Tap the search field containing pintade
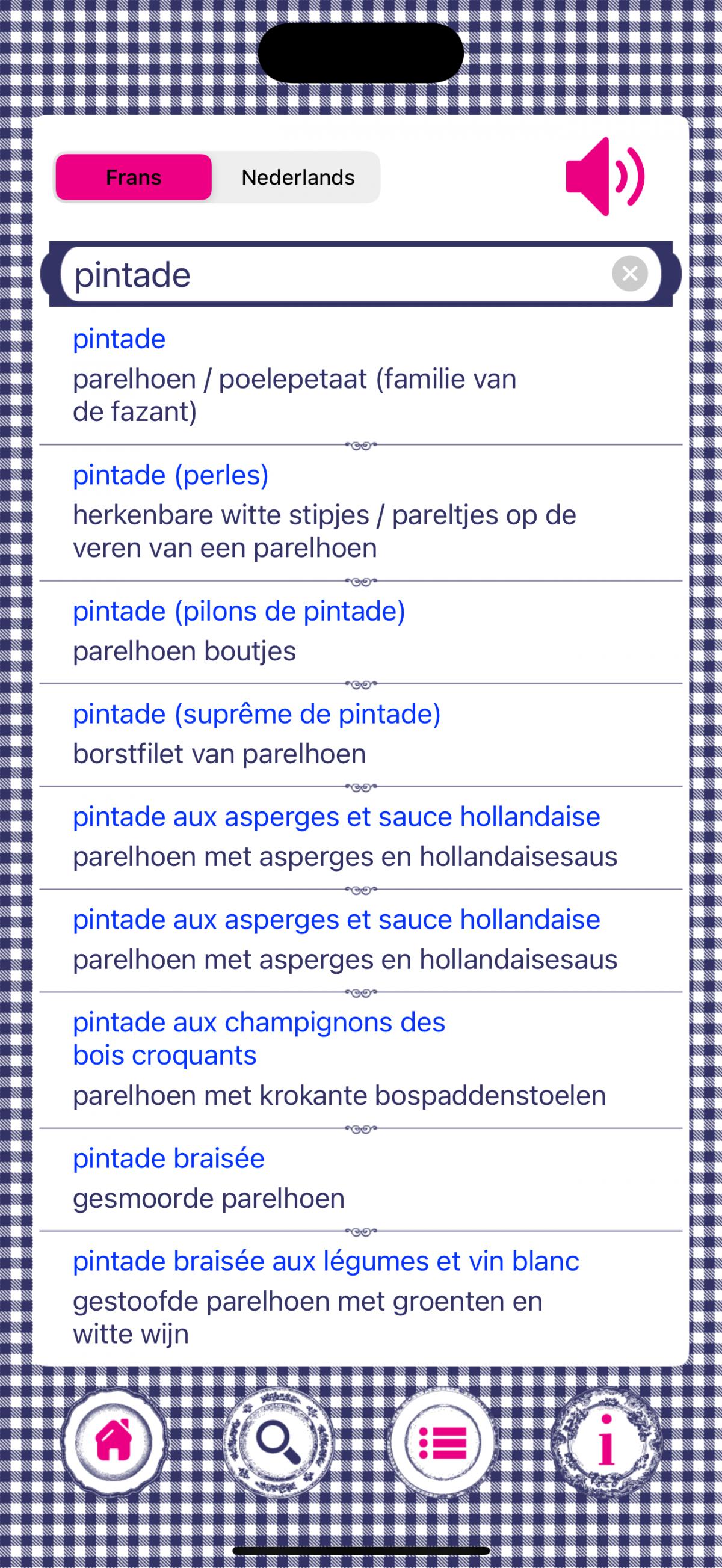 (335, 274)
